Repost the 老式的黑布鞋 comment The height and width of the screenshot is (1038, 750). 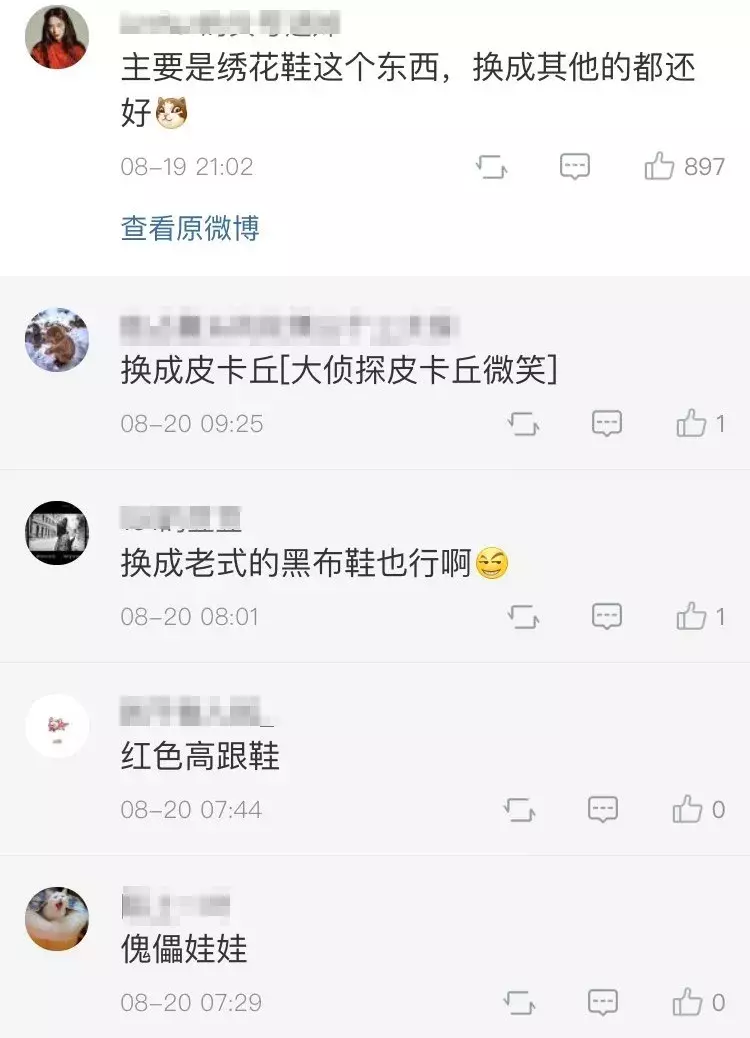point(523,617)
